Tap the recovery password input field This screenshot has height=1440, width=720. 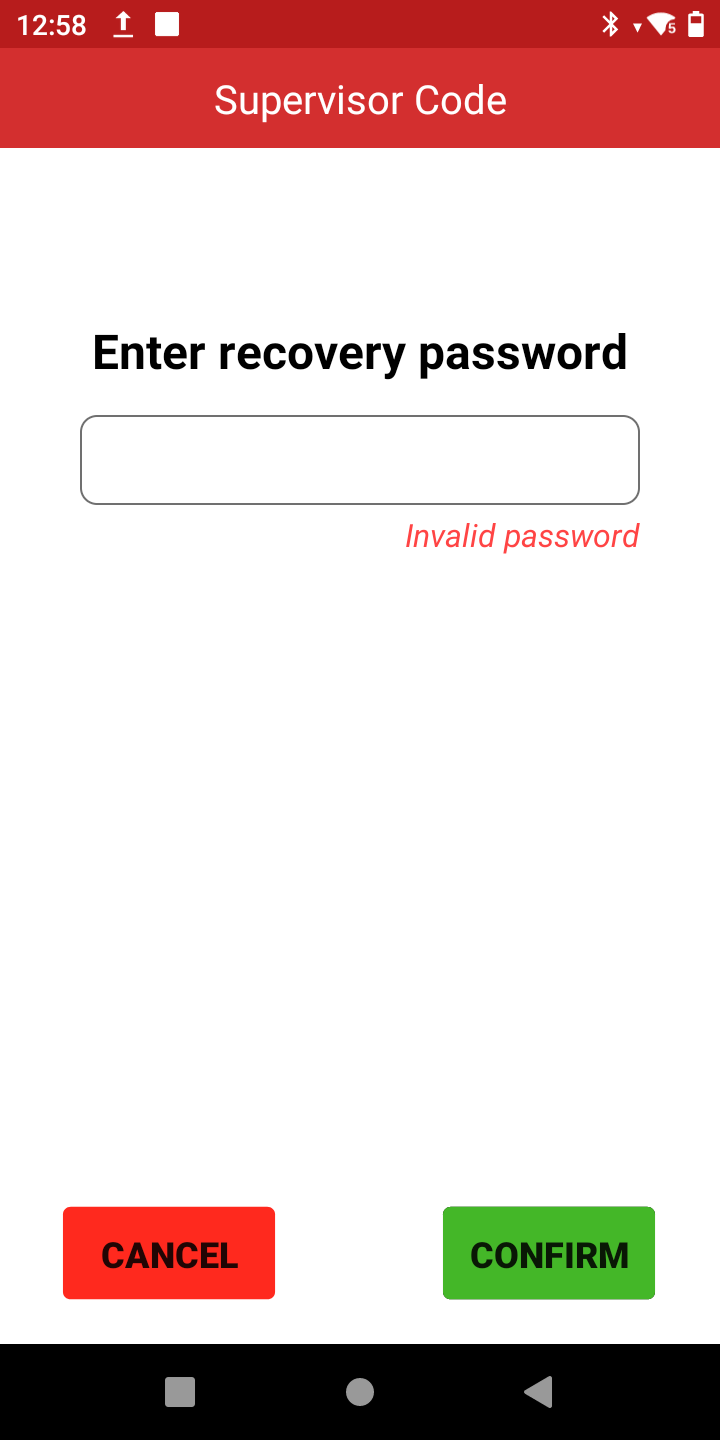[x=360, y=460]
